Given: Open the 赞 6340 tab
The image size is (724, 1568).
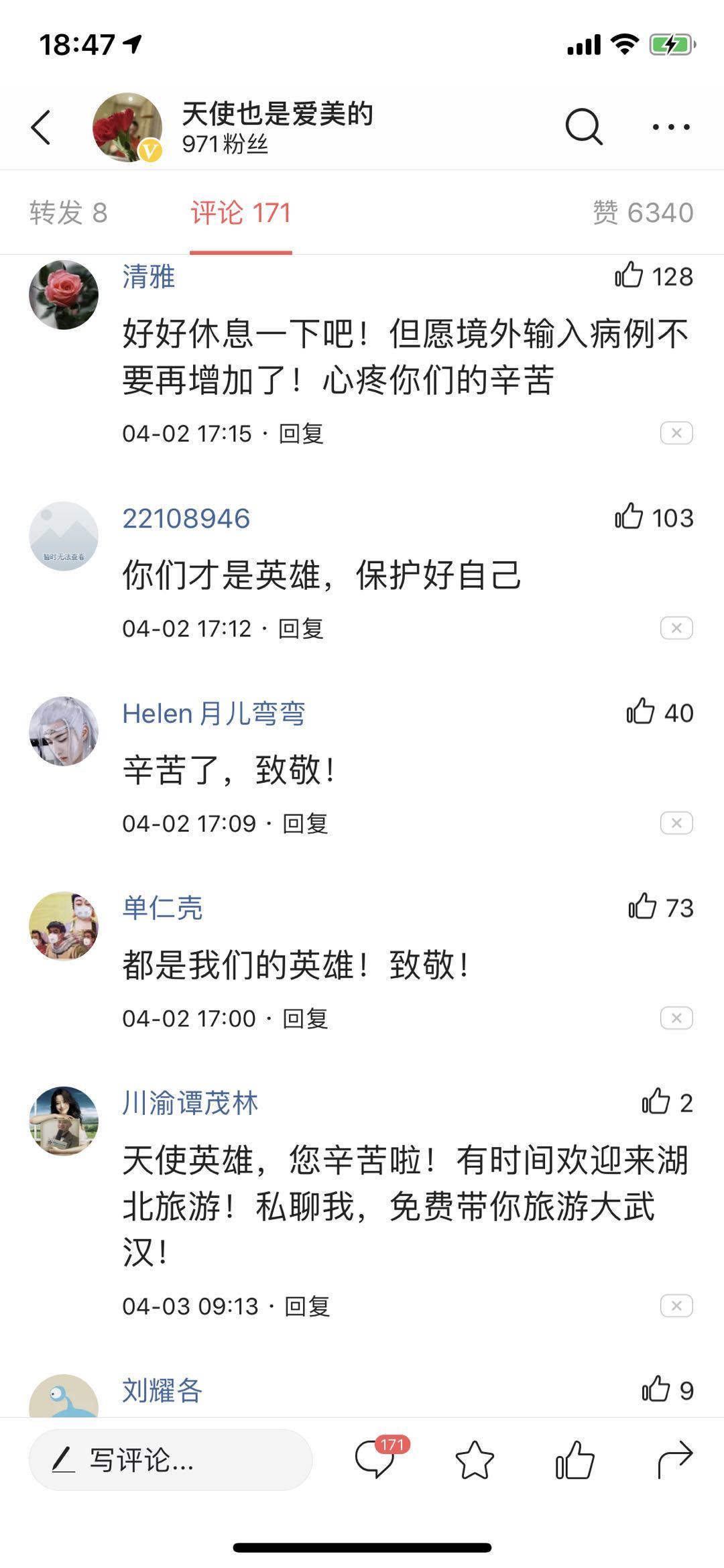Looking at the screenshot, I should point(645,210).
